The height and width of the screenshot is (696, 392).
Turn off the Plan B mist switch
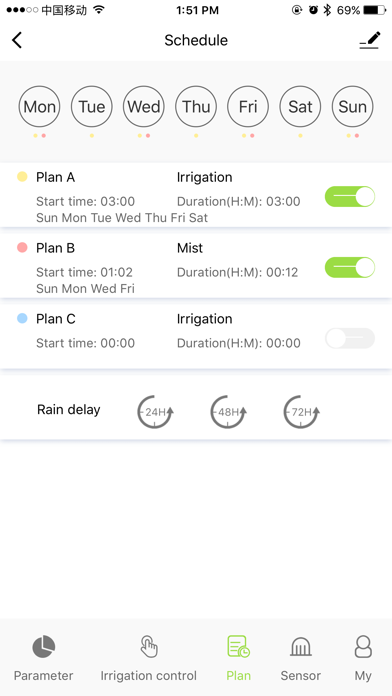click(350, 268)
